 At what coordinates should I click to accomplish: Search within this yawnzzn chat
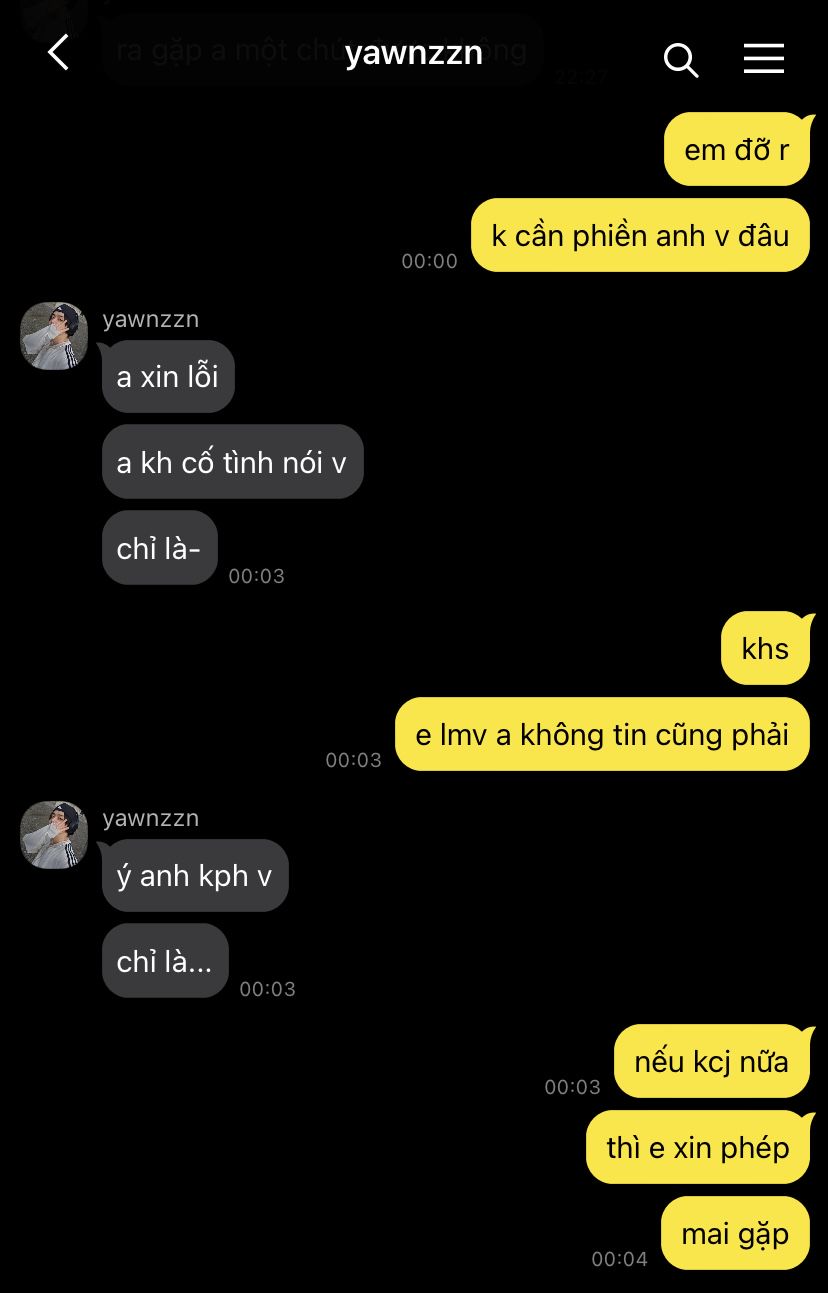click(x=680, y=60)
